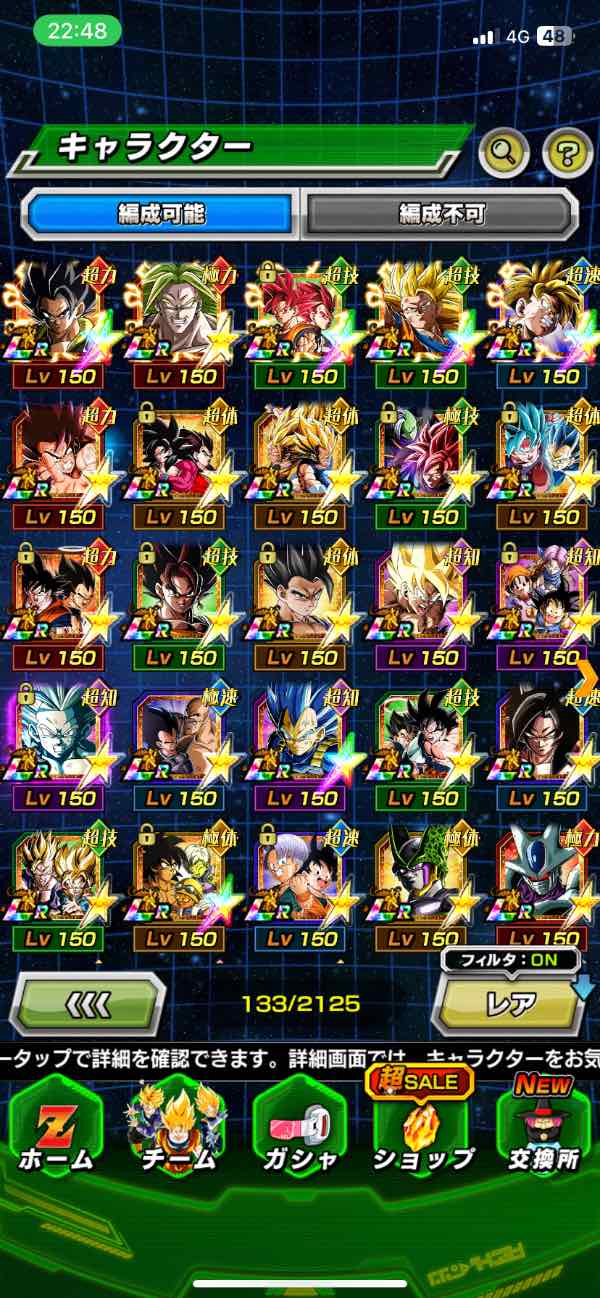Tap the green back arrows button

pos(88,1003)
